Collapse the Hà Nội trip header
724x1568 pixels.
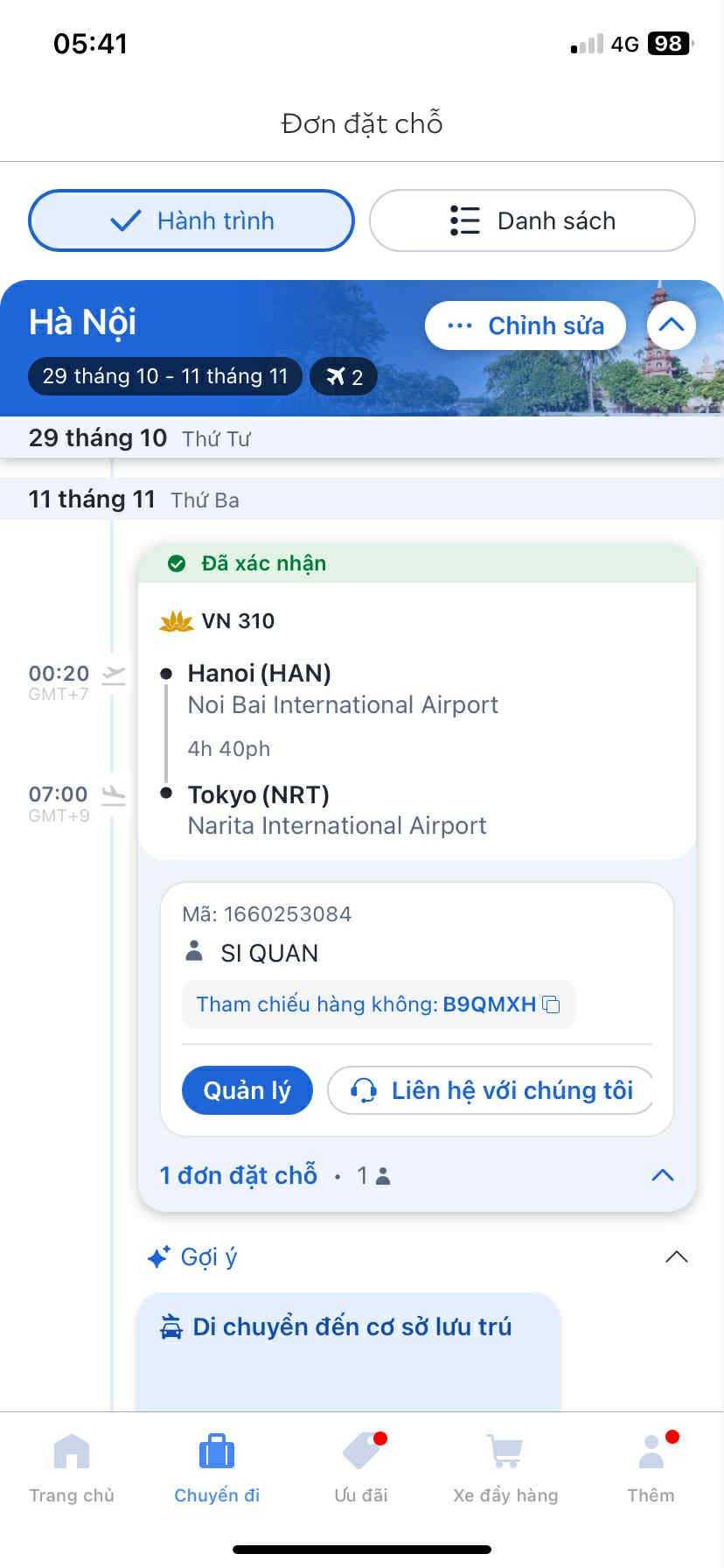(671, 325)
